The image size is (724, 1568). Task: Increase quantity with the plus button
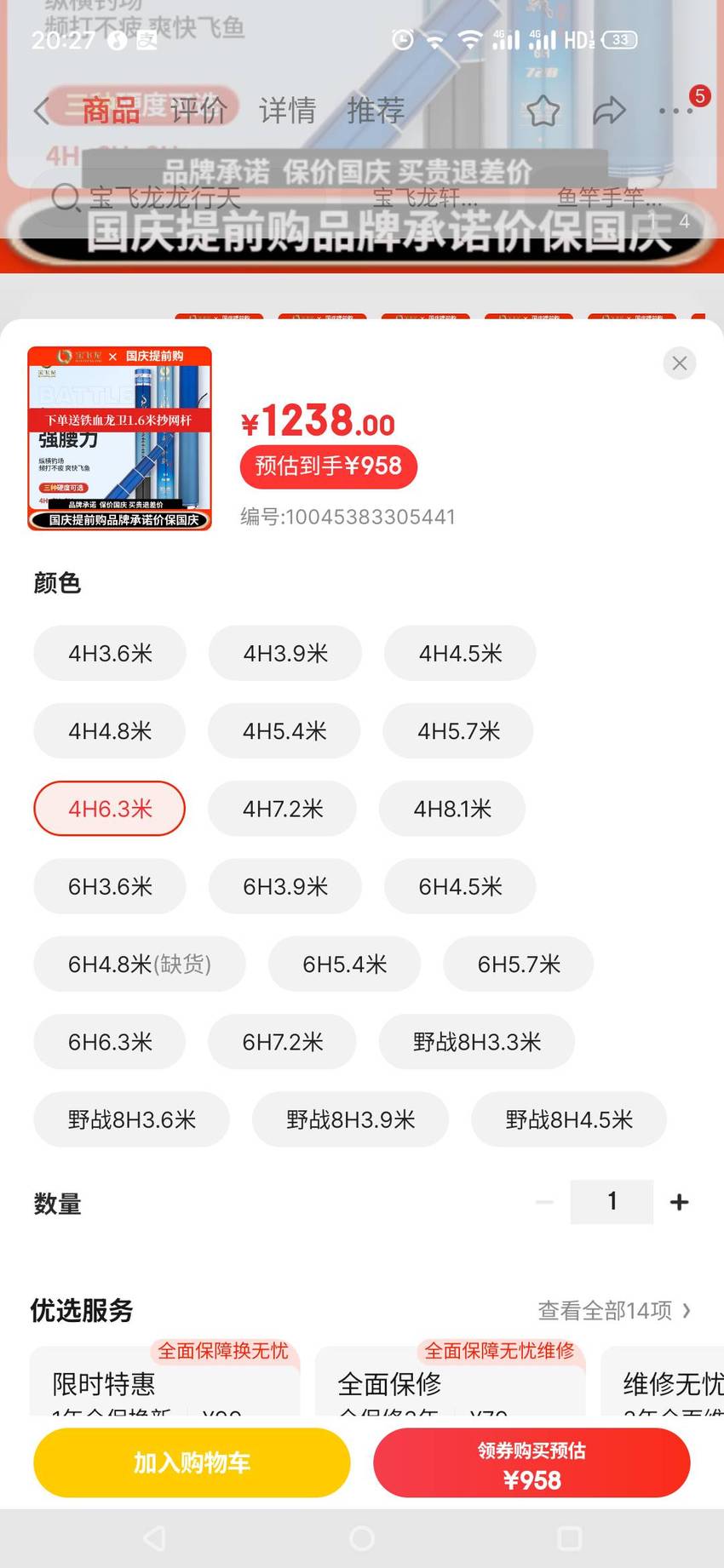coord(679,1202)
